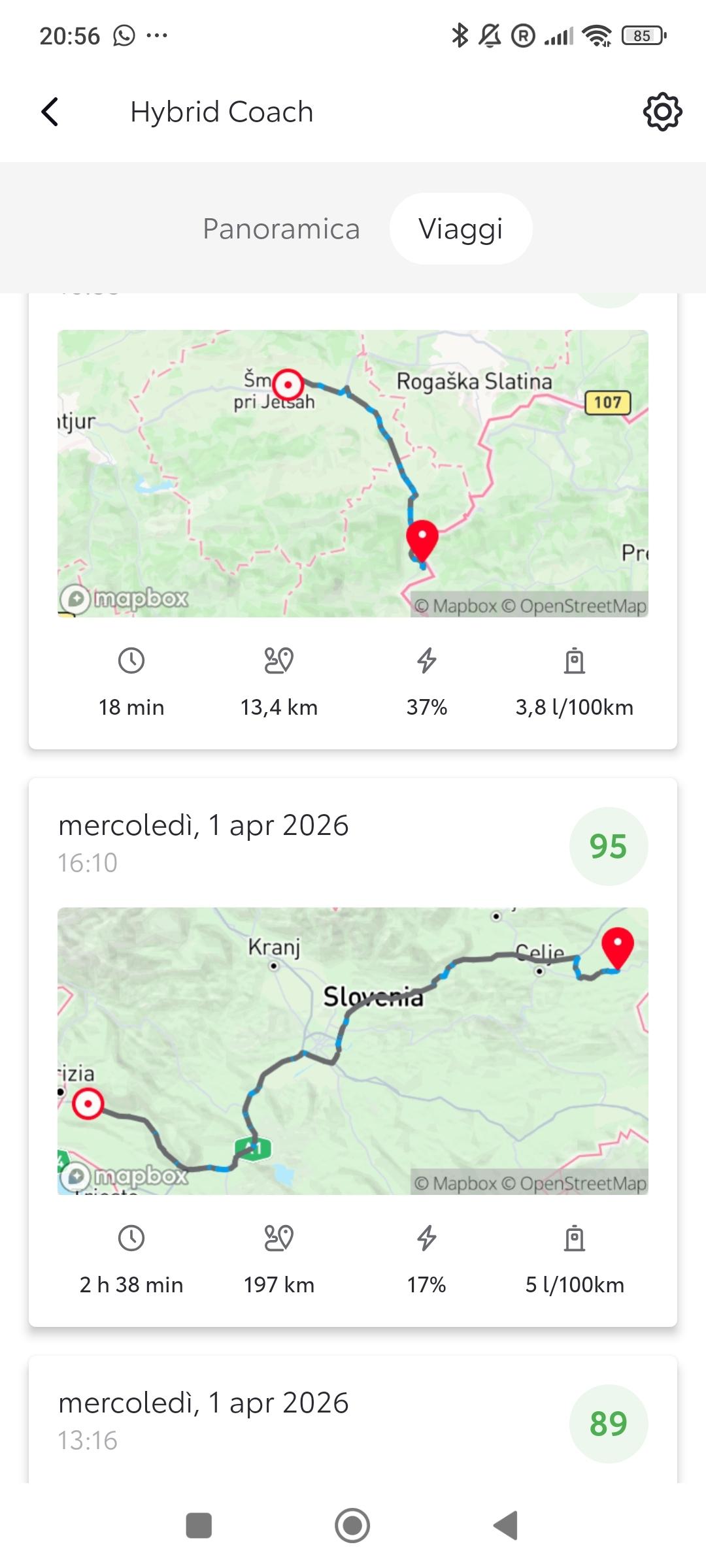The height and width of the screenshot is (1568, 706).
Task: Select the Viaggi tab
Action: [x=461, y=229]
